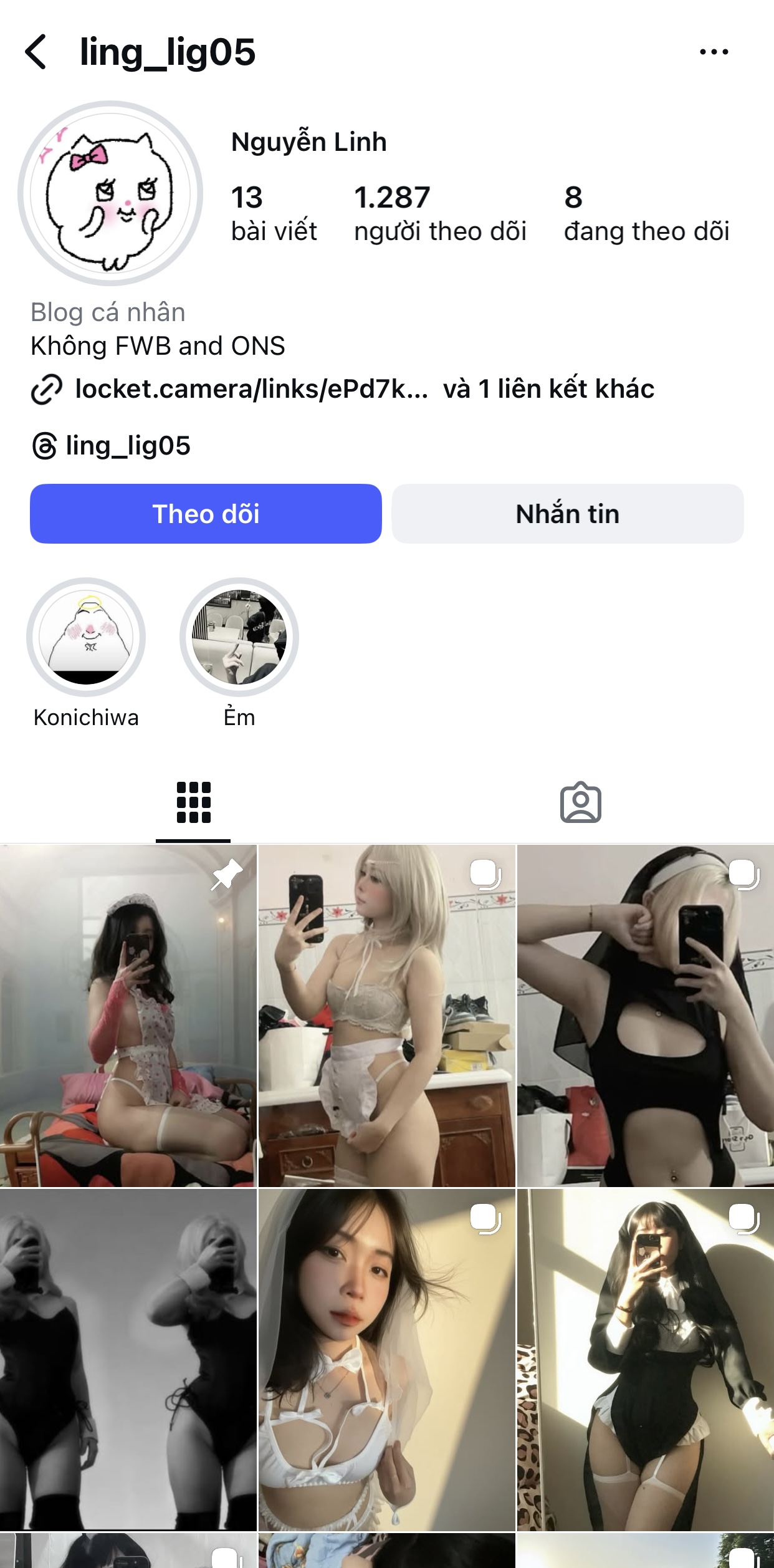Switch to the tagged photos tab
Viewport: 774px width, 1568px height.
click(x=580, y=802)
